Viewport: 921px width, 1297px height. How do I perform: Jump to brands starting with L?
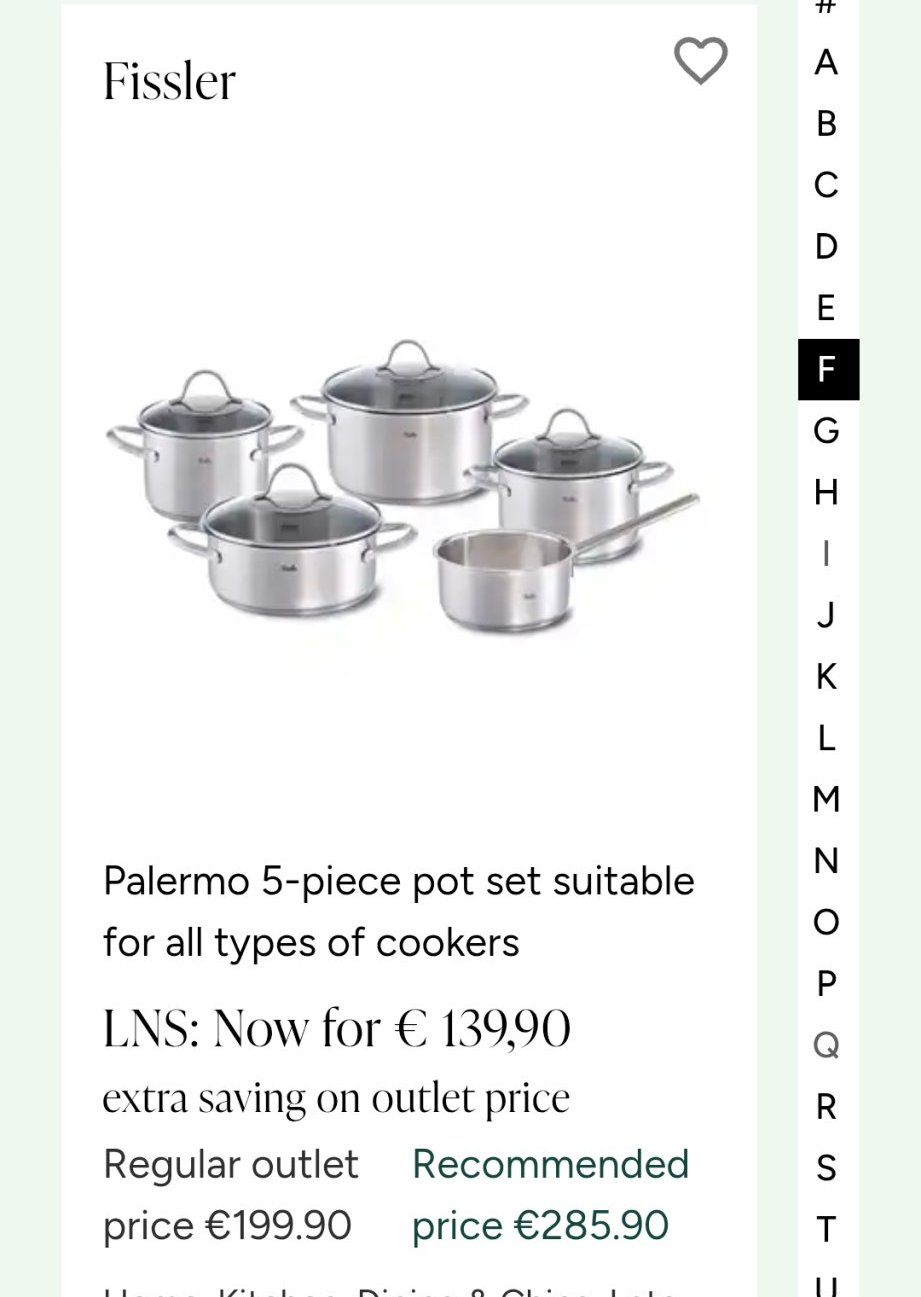point(826,738)
